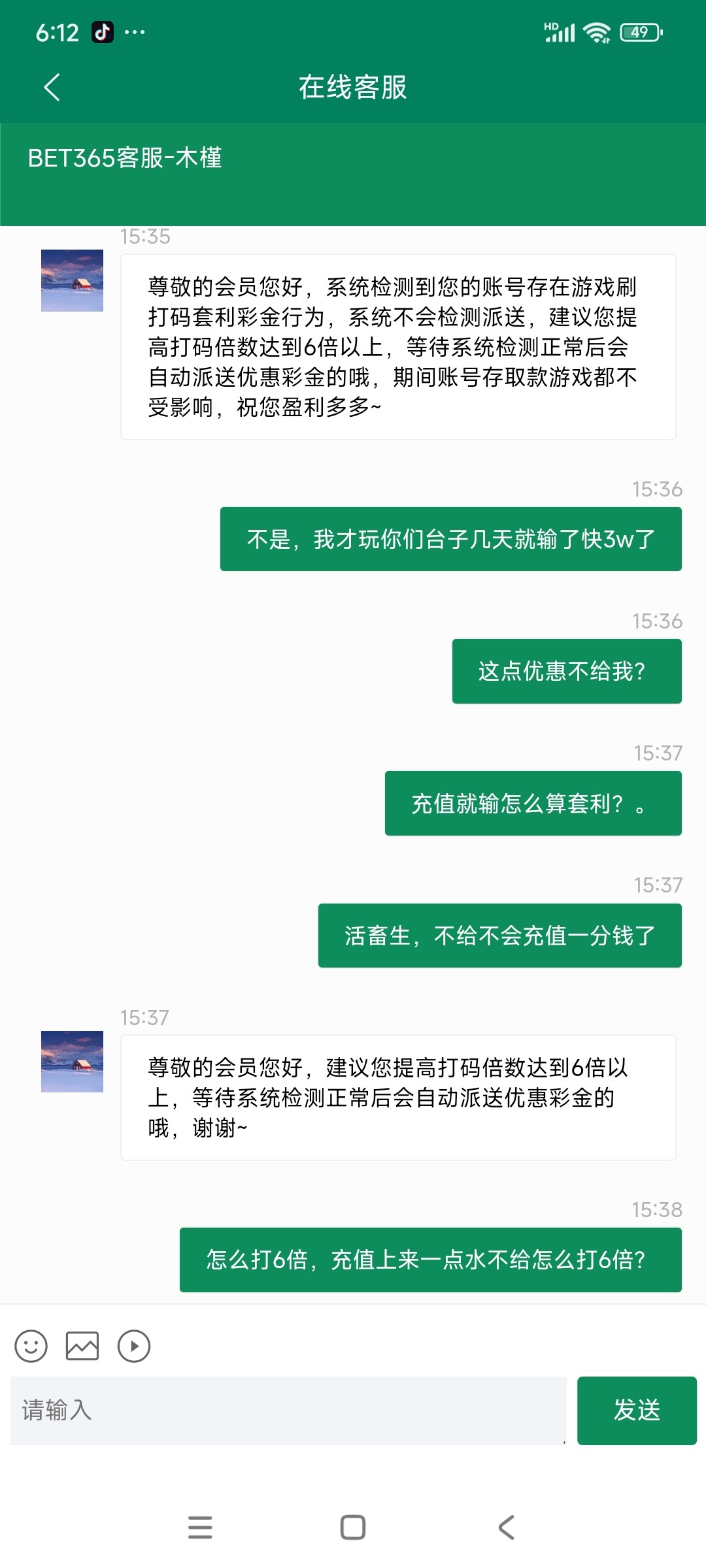This screenshot has width=706, height=1568.
Task: Attach an image to the chat
Action: point(82,1347)
